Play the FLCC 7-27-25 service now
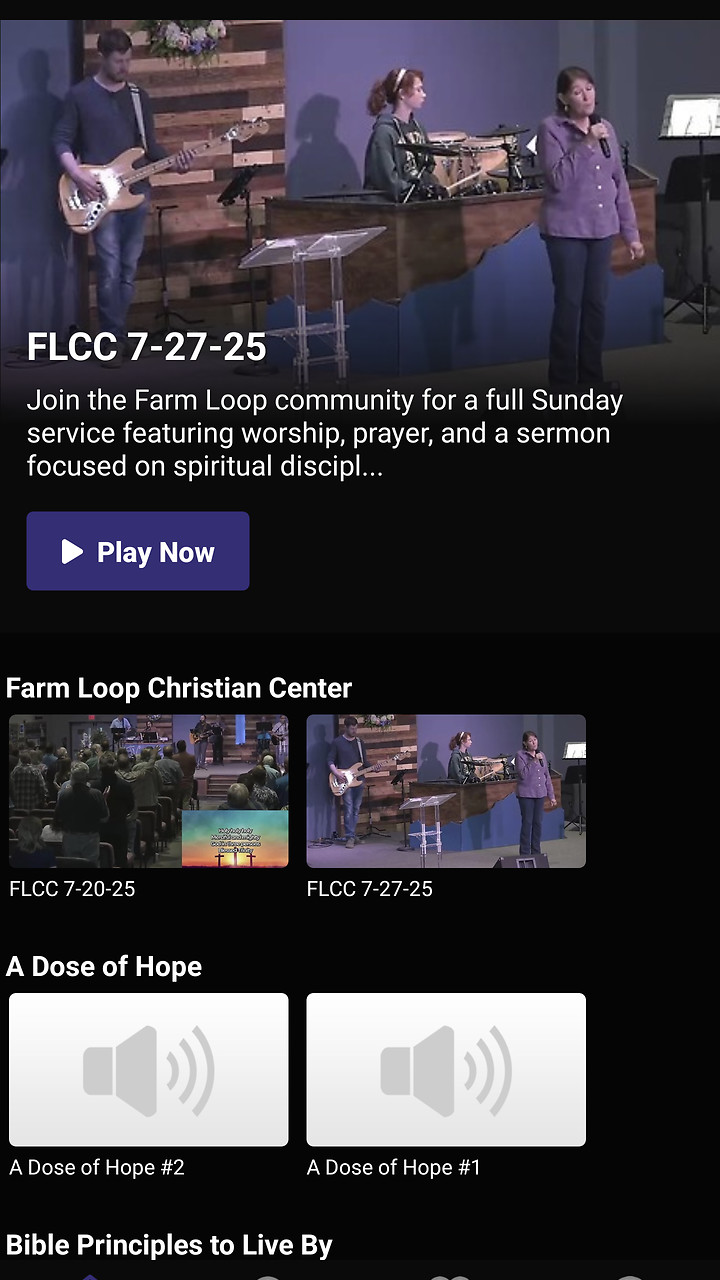720x1280 pixels. pyautogui.click(x=138, y=551)
